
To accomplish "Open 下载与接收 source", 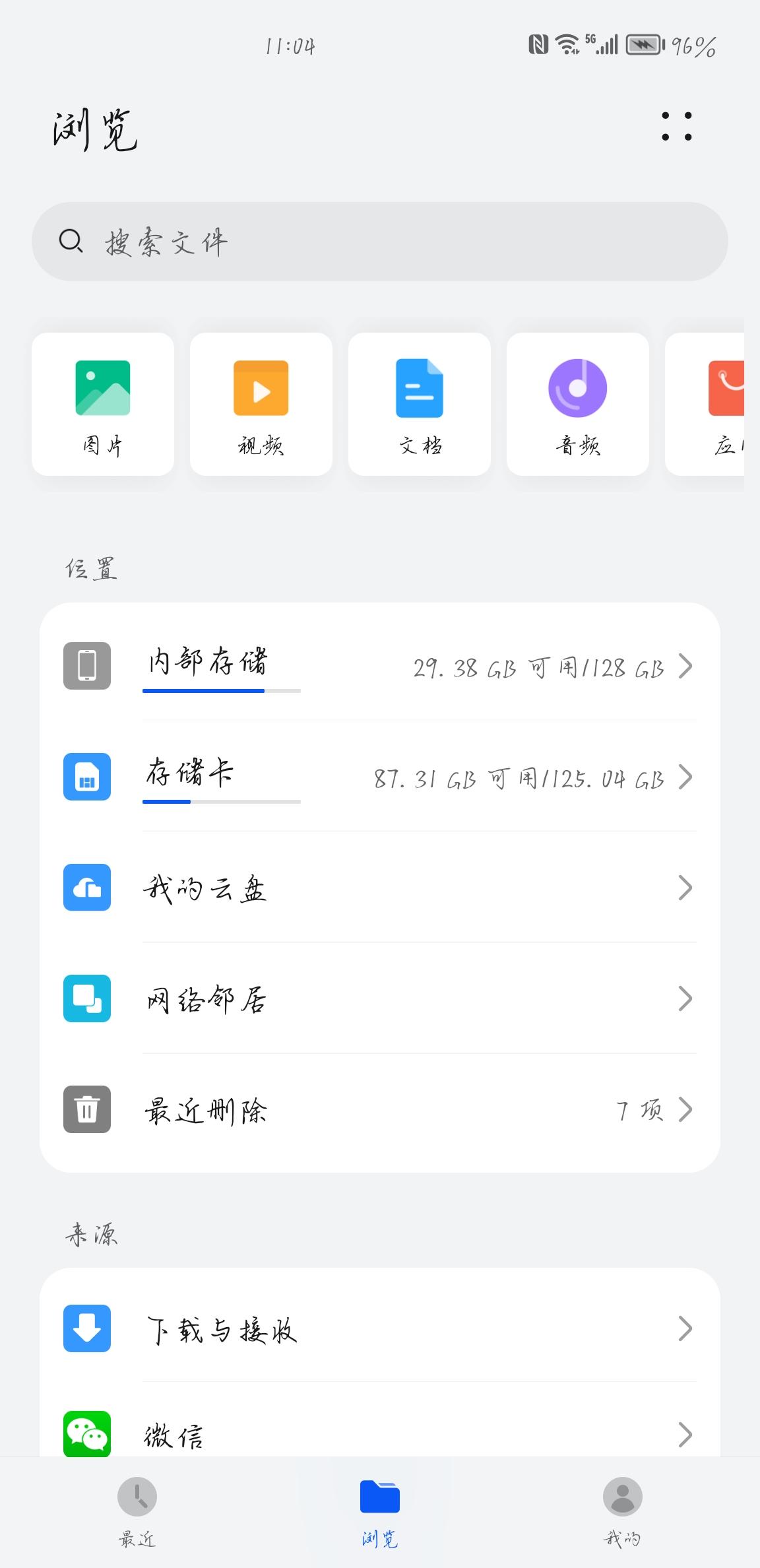I will (379, 1328).
